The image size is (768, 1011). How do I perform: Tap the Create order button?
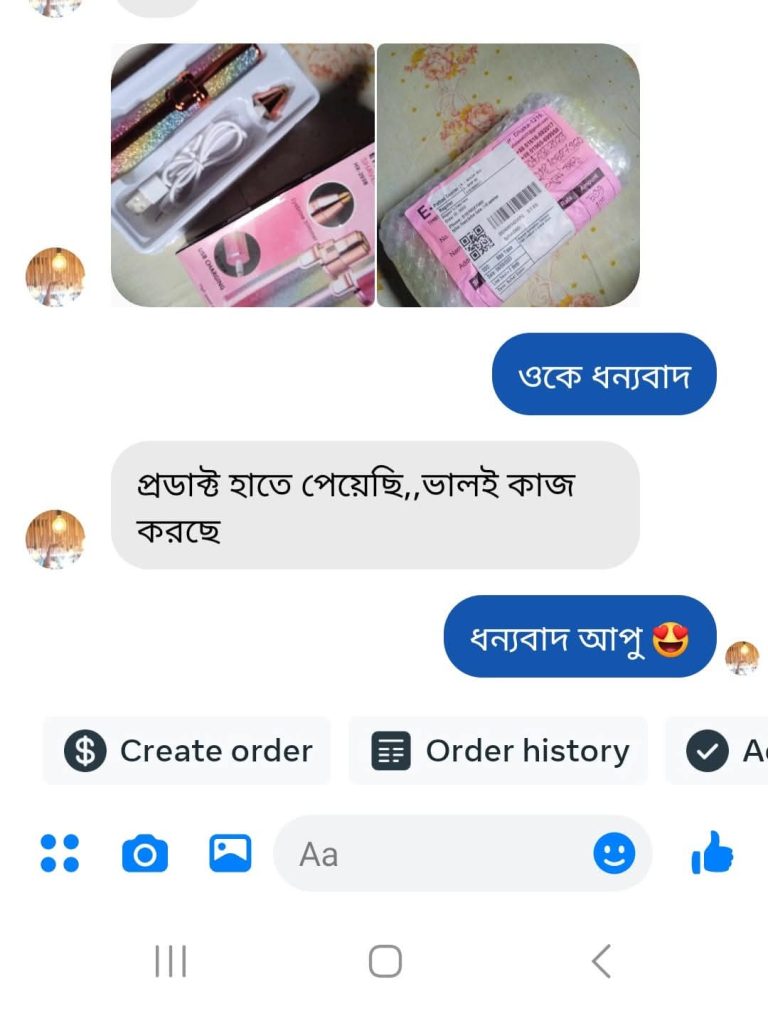[x=187, y=751]
